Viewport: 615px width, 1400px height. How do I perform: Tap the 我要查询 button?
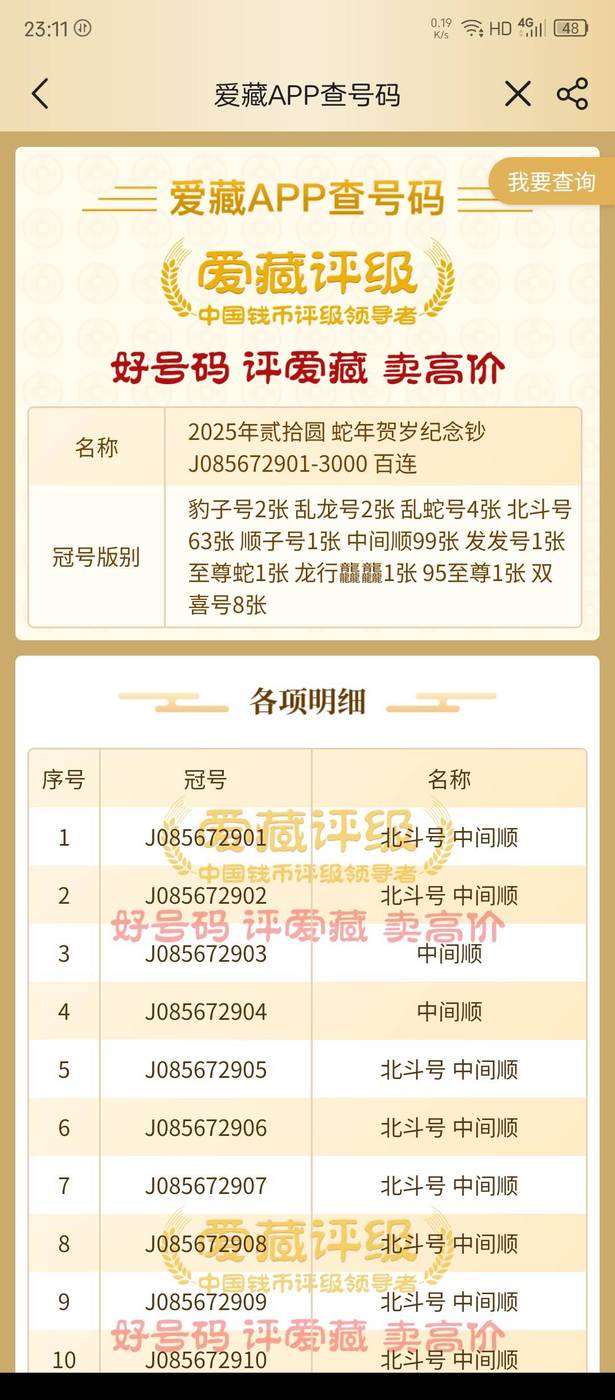tap(551, 182)
